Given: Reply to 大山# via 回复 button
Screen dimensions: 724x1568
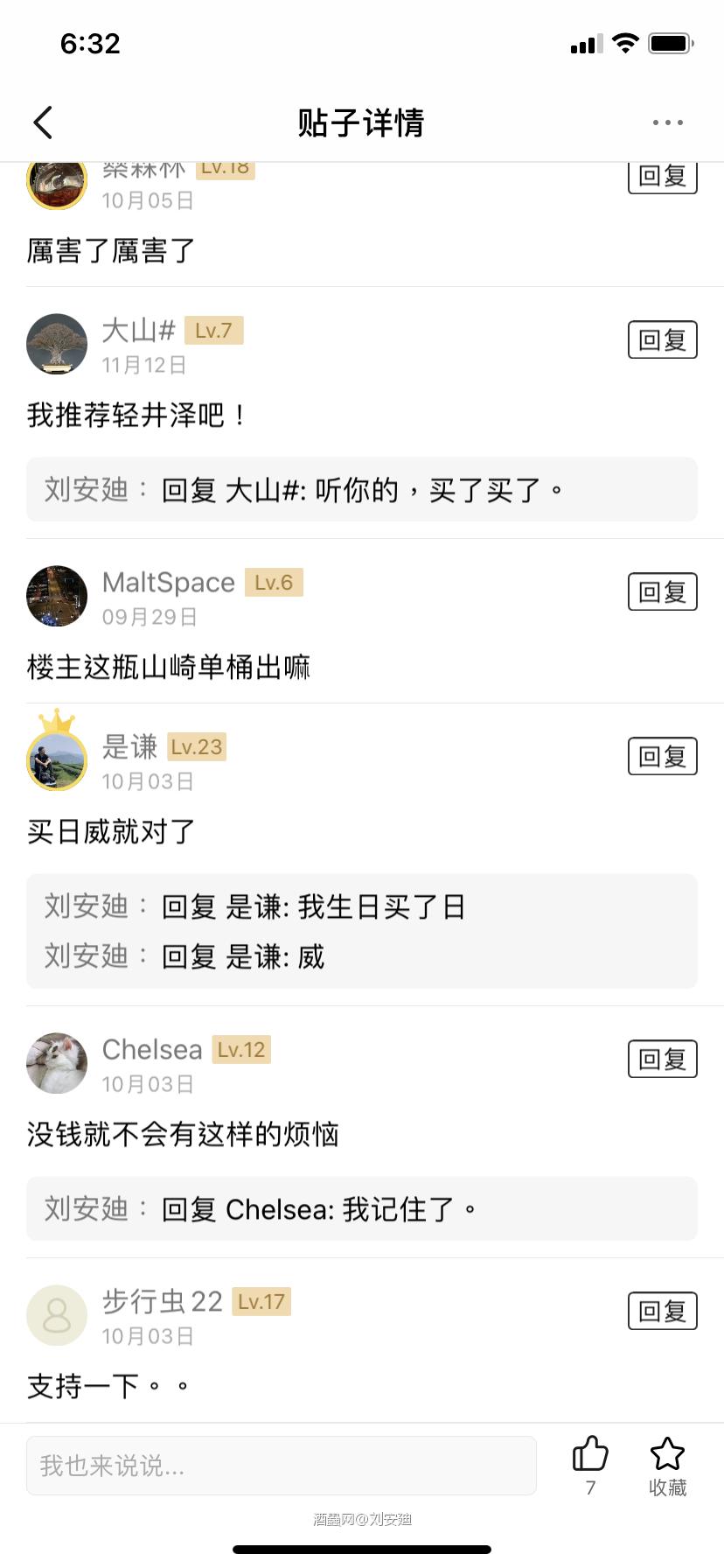Looking at the screenshot, I should [x=662, y=339].
